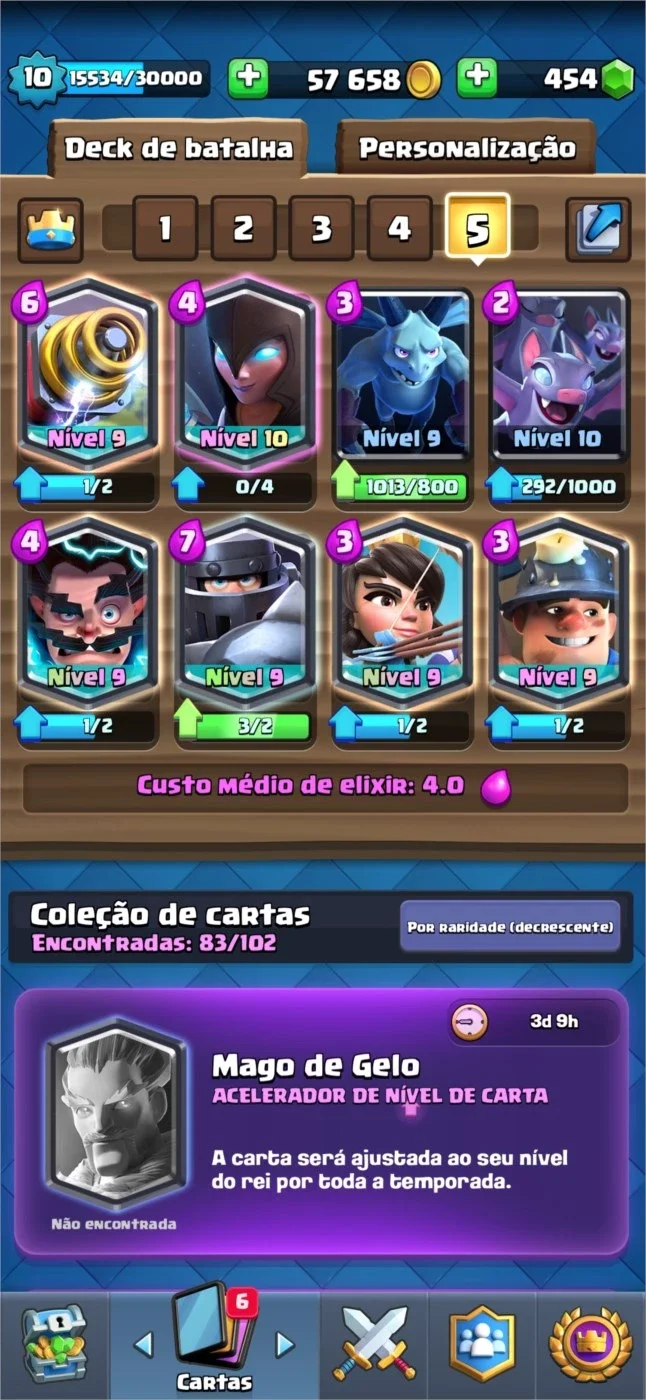This screenshot has height=1400, width=646.
Task: Tap the plus button to buy gems
Action: coord(478,79)
